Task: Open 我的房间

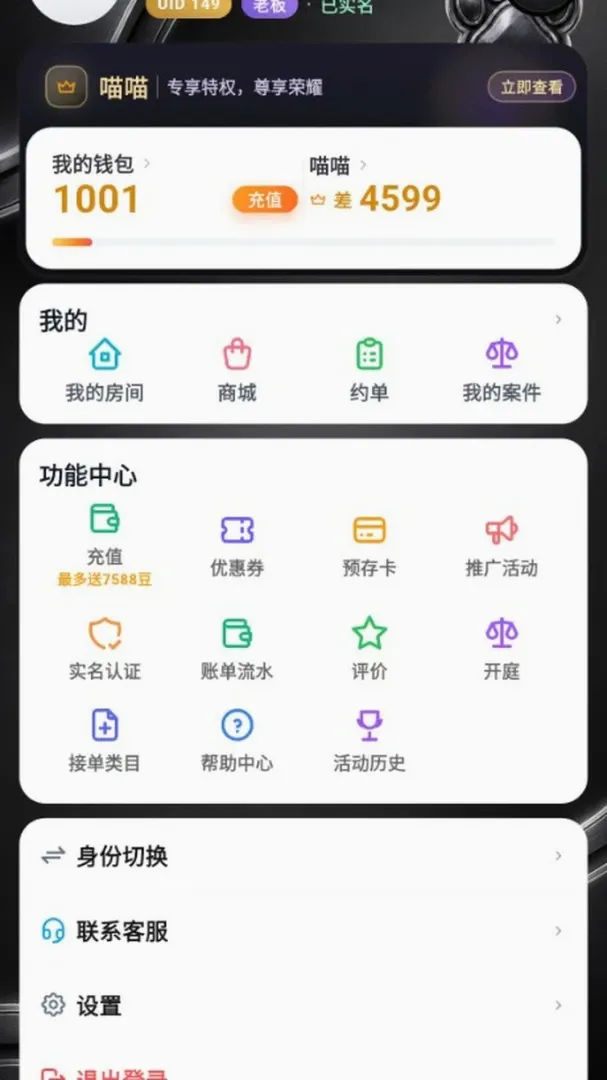Action: [x=105, y=371]
